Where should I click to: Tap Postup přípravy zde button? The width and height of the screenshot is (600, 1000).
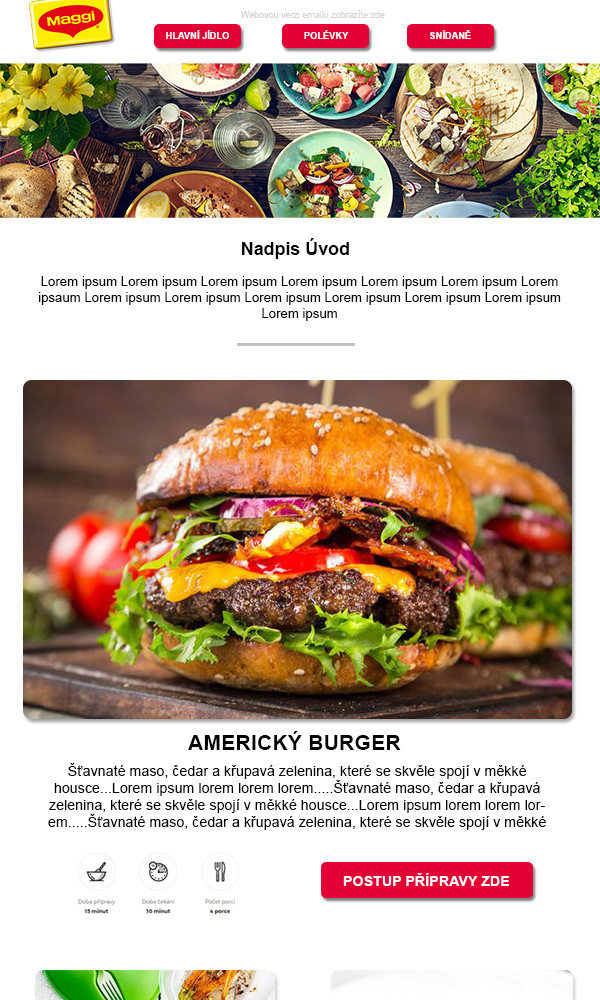pos(427,880)
